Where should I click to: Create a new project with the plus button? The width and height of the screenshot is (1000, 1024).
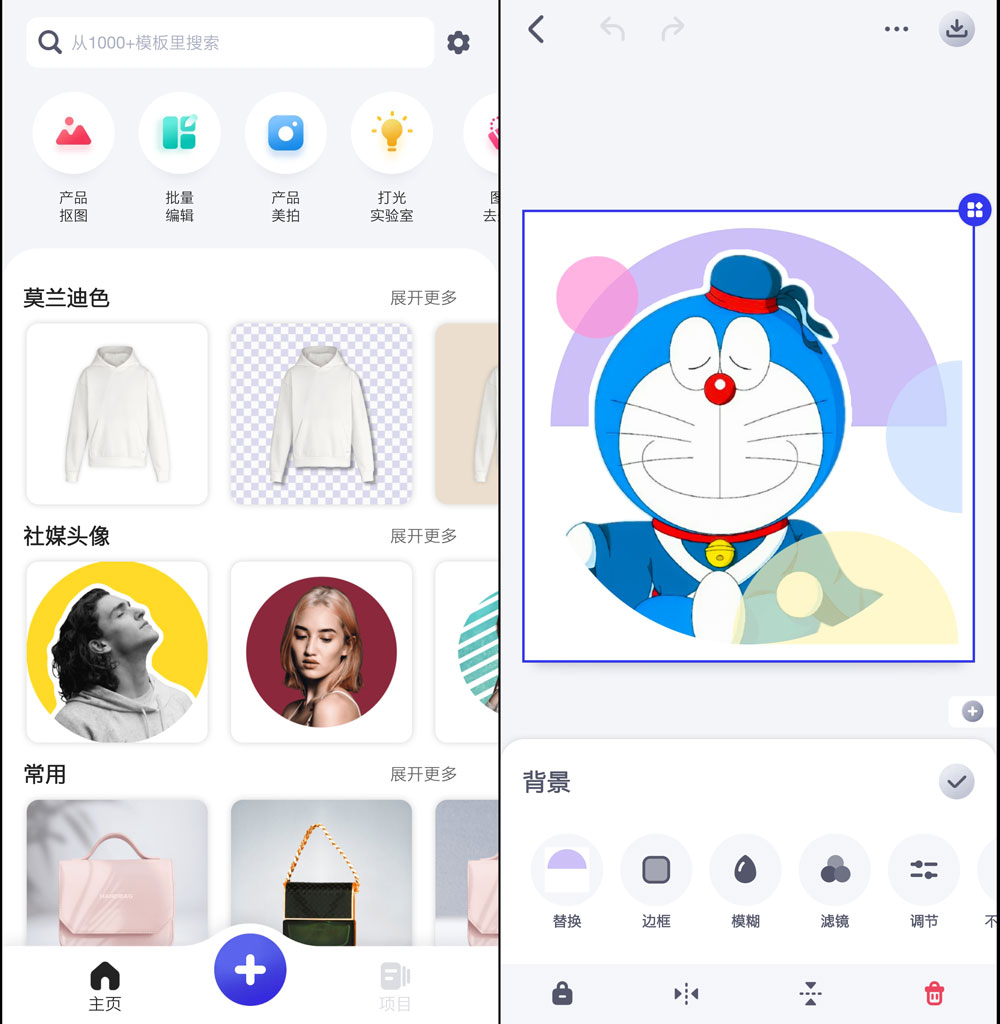tap(250, 969)
